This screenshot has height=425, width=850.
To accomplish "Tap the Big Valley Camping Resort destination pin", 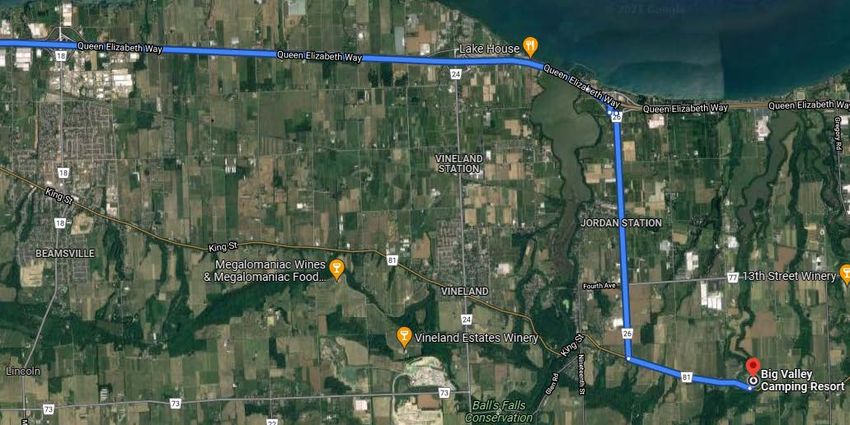I will click(x=753, y=369).
